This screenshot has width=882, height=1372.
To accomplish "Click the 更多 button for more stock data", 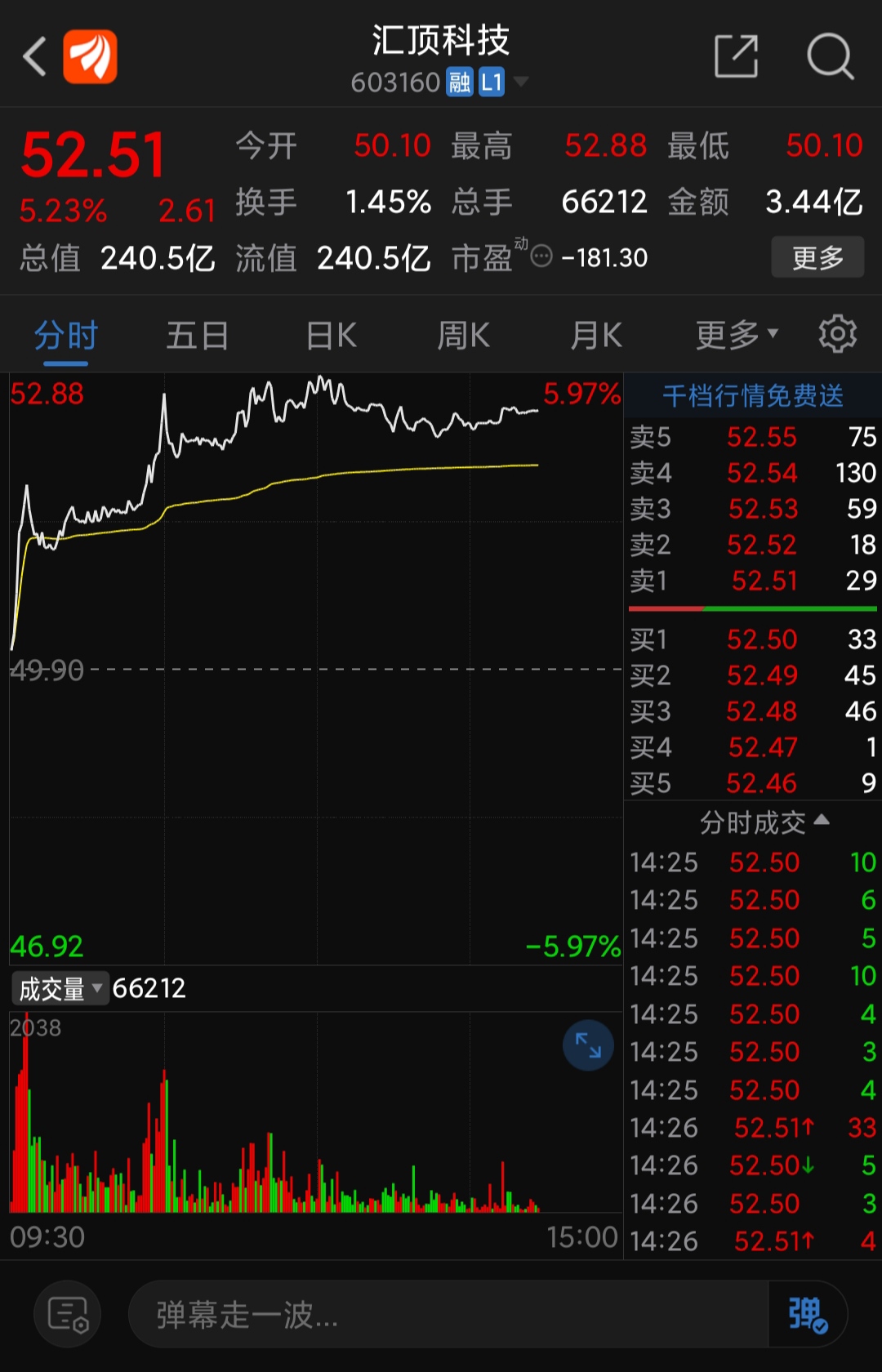I will coord(817,255).
